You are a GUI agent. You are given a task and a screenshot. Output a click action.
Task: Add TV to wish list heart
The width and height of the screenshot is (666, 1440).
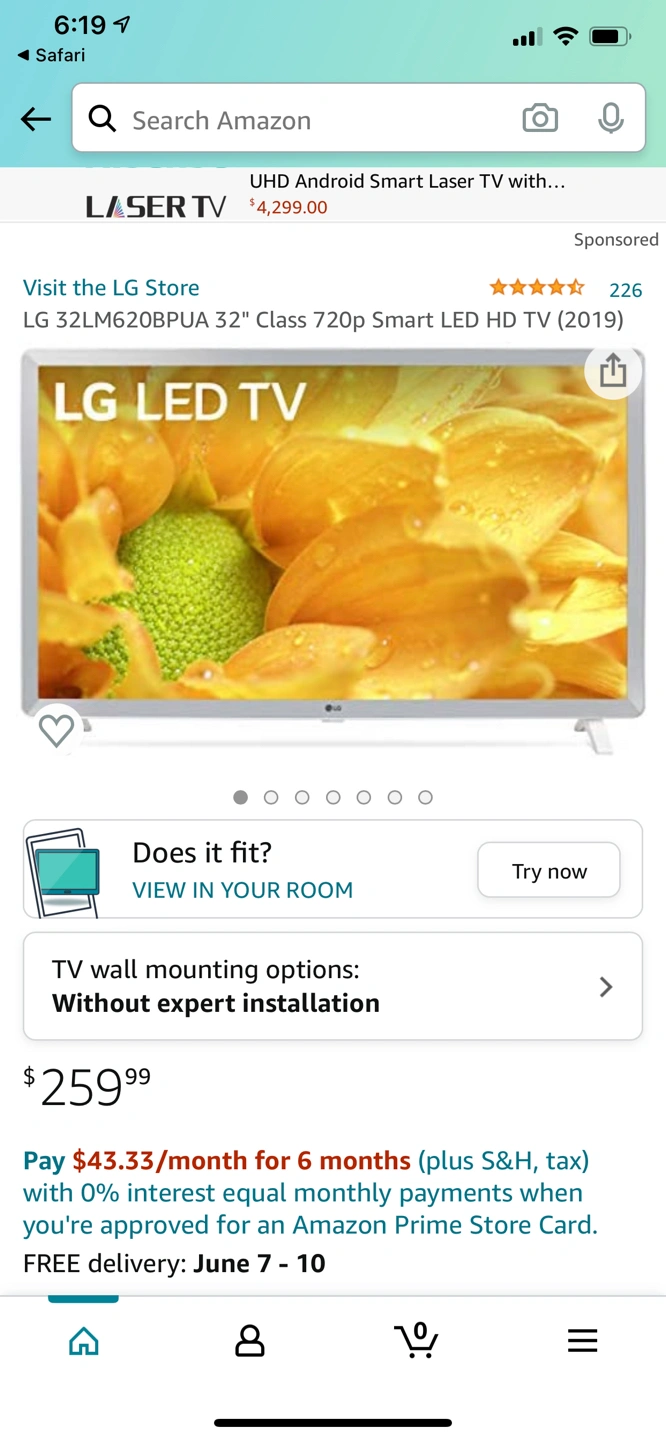(56, 730)
